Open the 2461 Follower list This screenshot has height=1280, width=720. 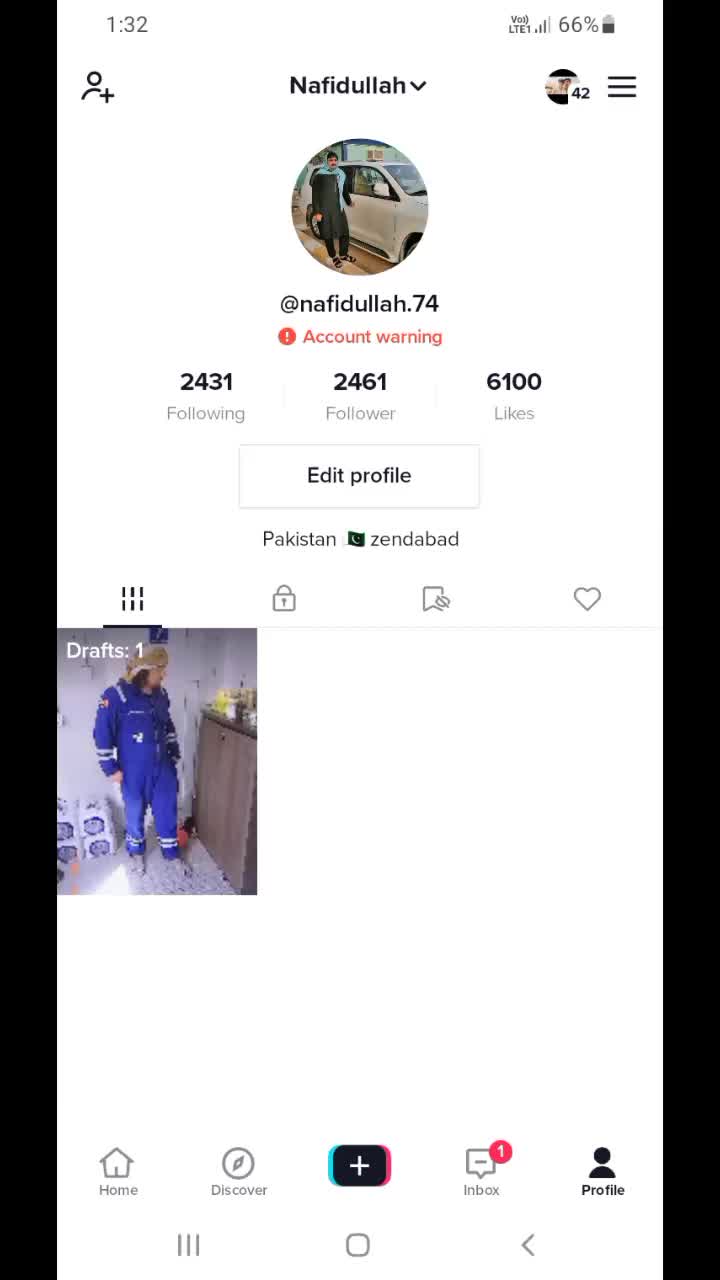[x=360, y=395]
